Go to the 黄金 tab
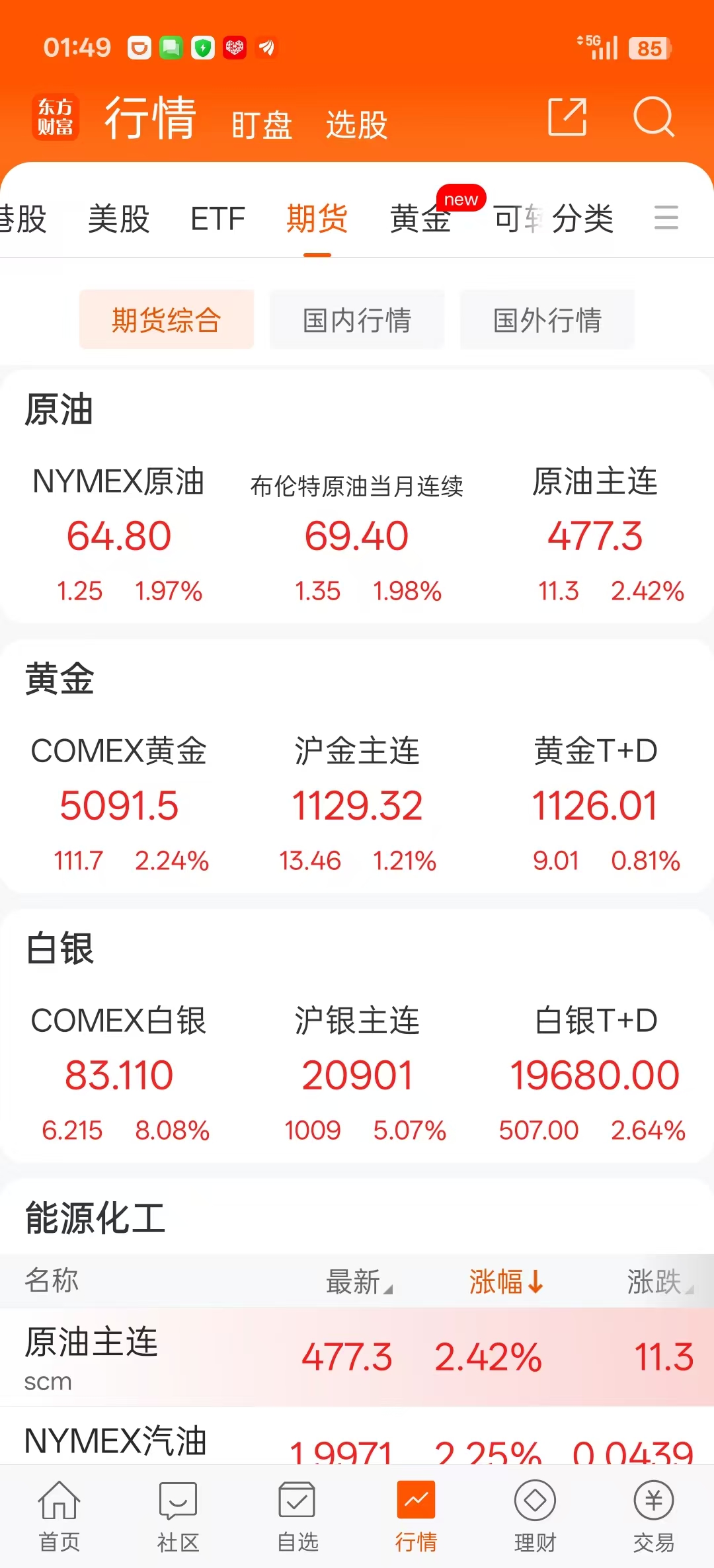The height and width of the screenshot is (1568, 714). click(420, 219)
